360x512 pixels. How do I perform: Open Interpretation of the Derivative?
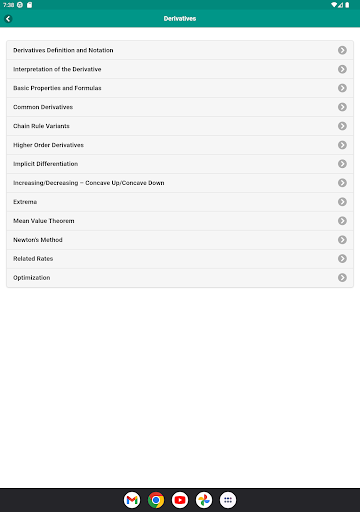[x=180, y=69]
